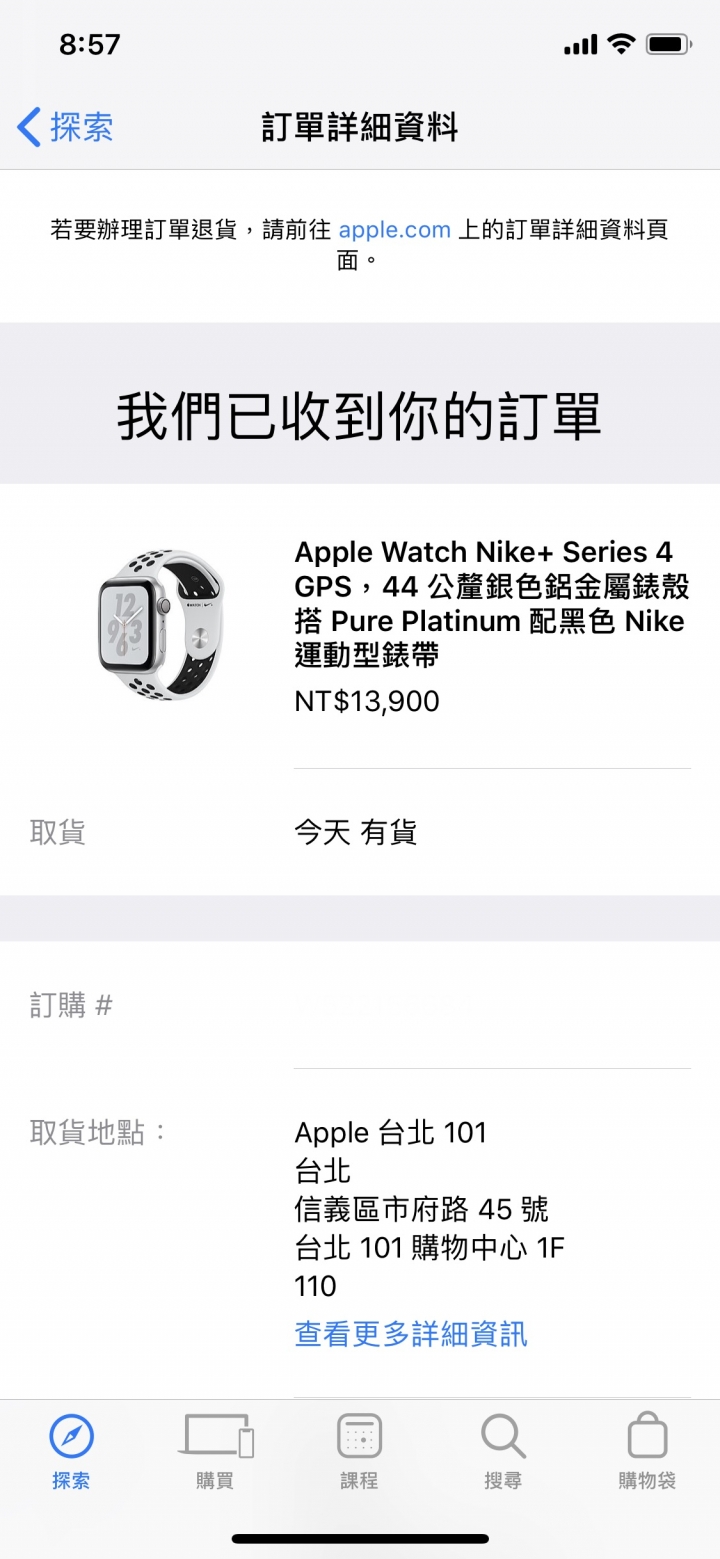
Task: Go to the 搜尋 tab
Action: 503,1450
